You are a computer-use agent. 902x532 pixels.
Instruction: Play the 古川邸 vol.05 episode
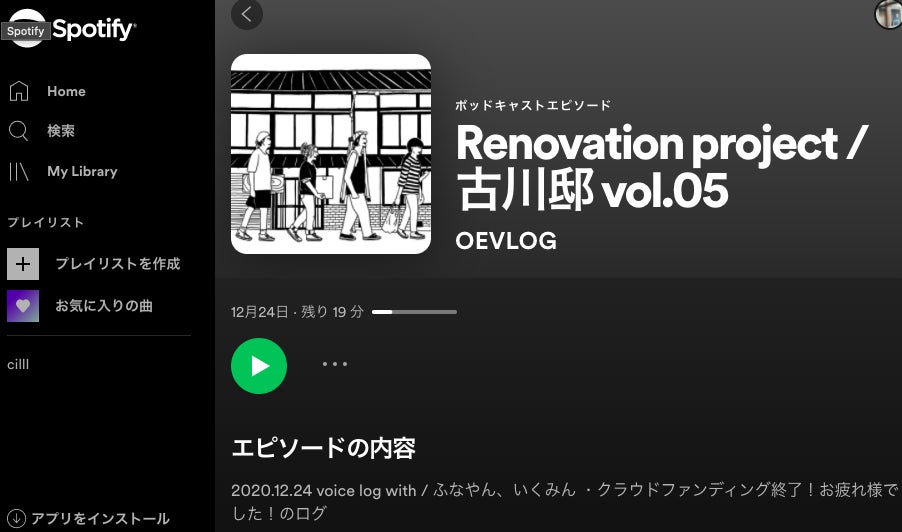259,366
